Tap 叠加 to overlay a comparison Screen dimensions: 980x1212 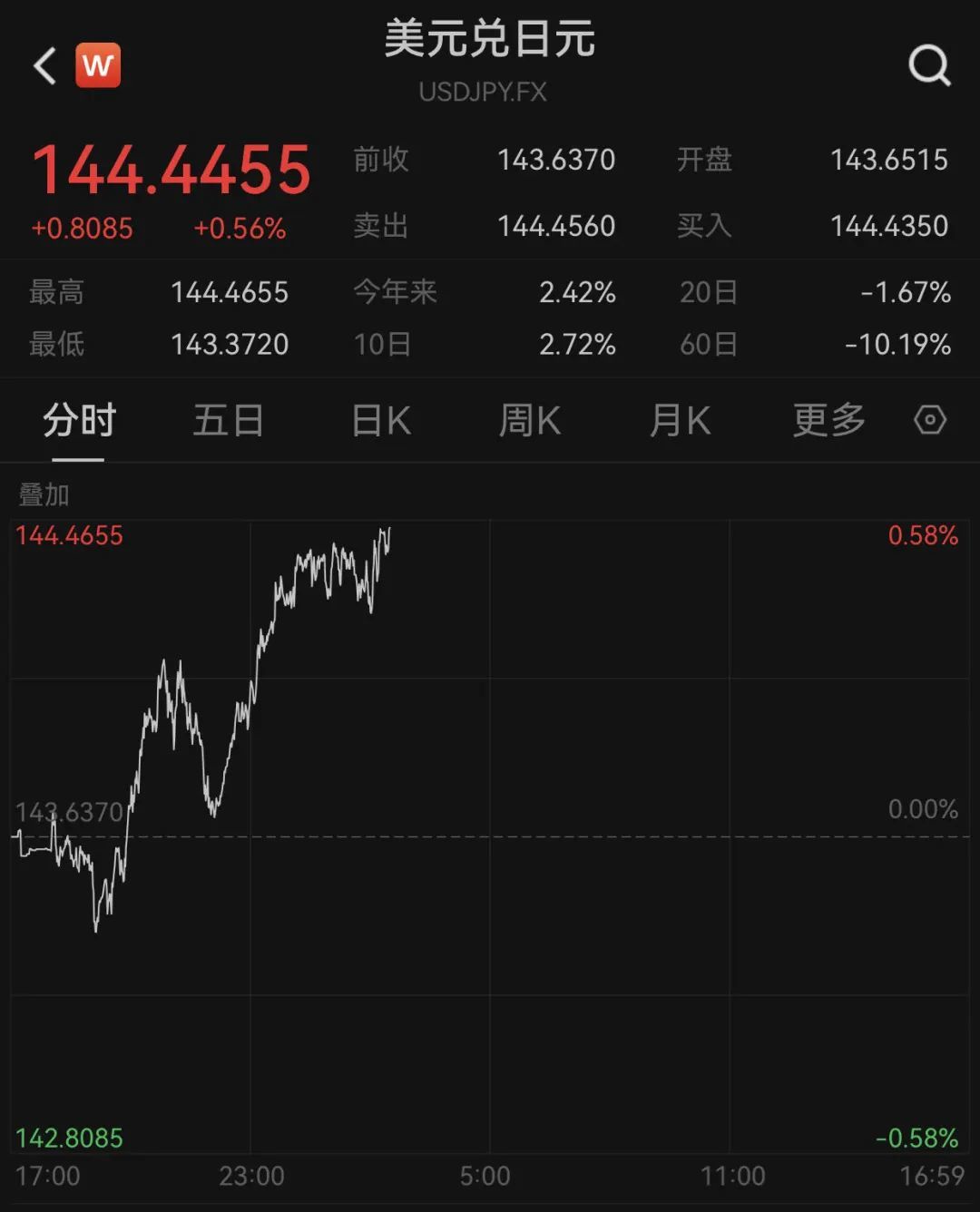44,494
